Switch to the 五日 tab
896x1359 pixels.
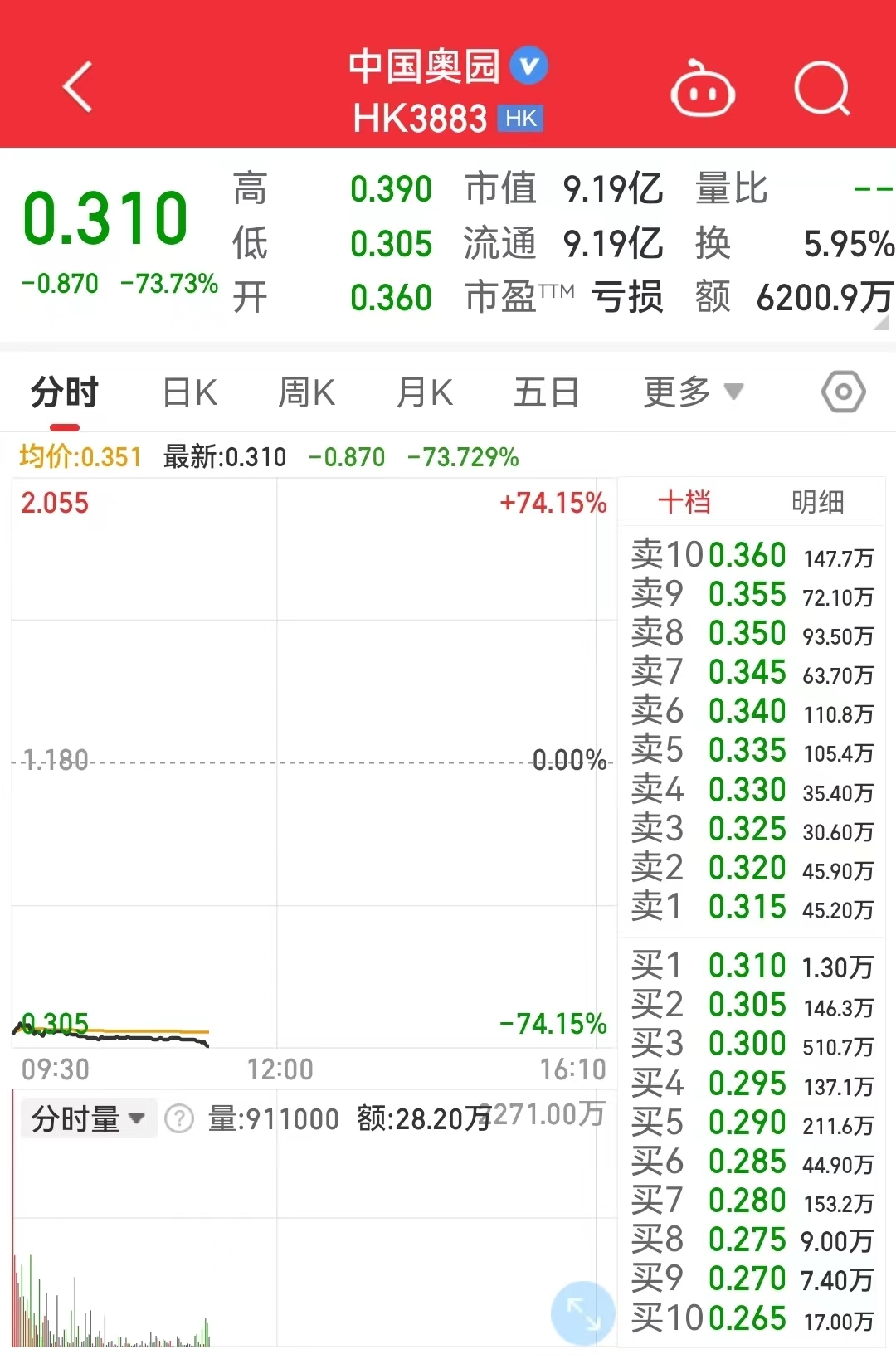tap(544, 391)
